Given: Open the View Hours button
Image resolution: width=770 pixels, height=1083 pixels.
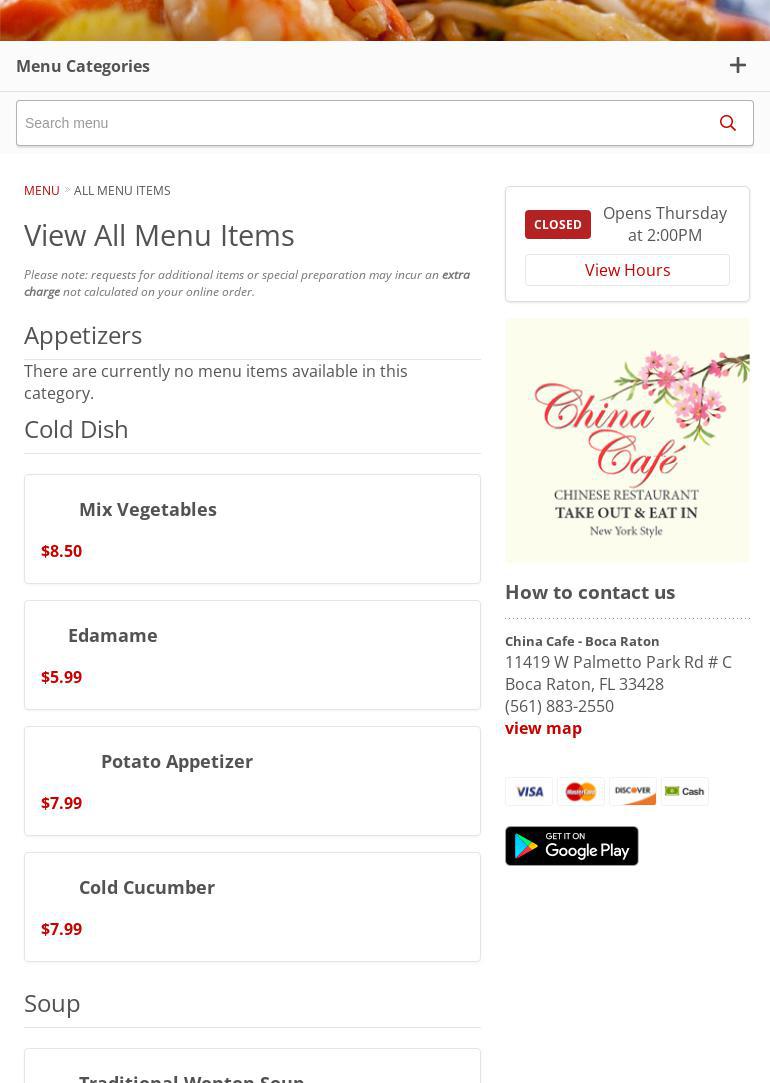Looking at the screenshot, I should point(627,270).
